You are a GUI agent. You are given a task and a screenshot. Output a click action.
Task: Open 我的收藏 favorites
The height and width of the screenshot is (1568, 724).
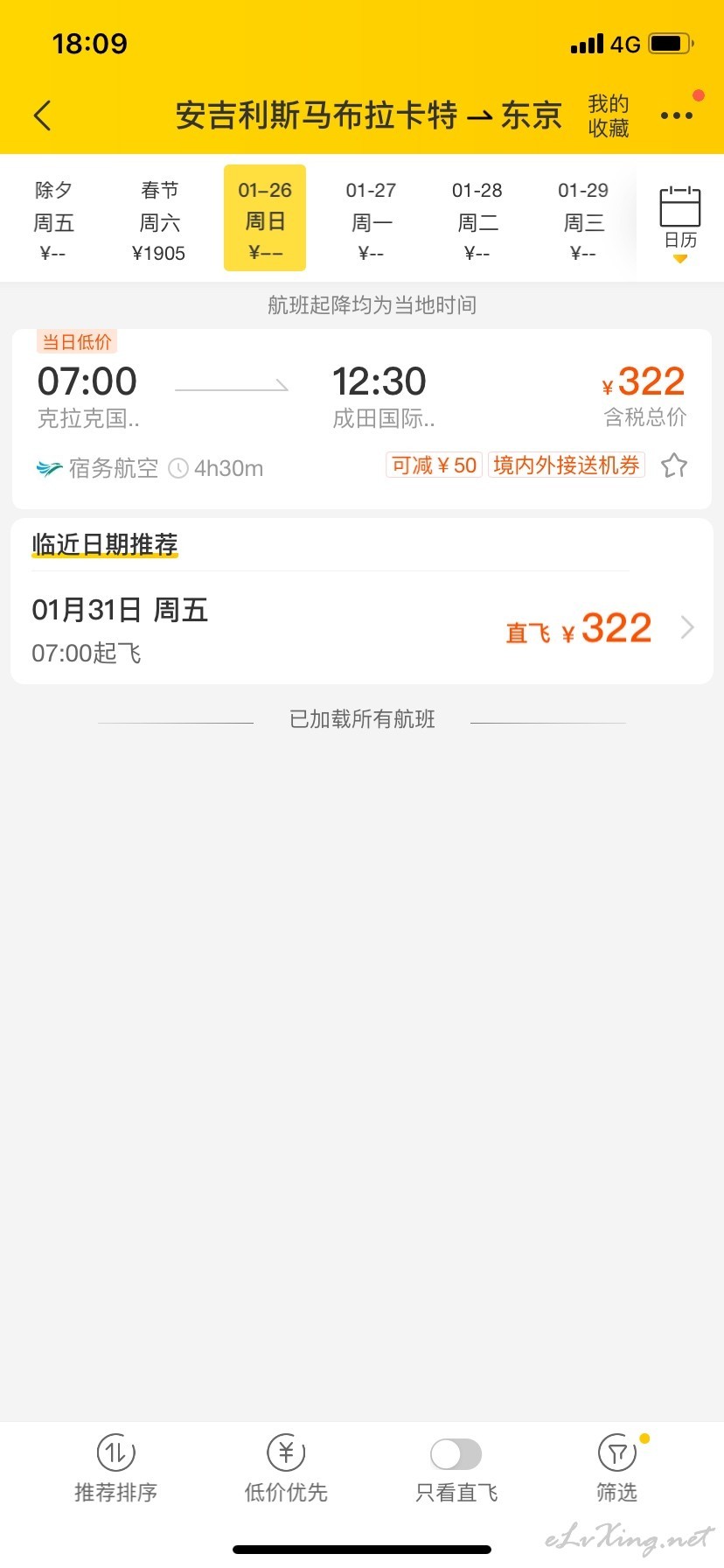[x=609, y=116]
